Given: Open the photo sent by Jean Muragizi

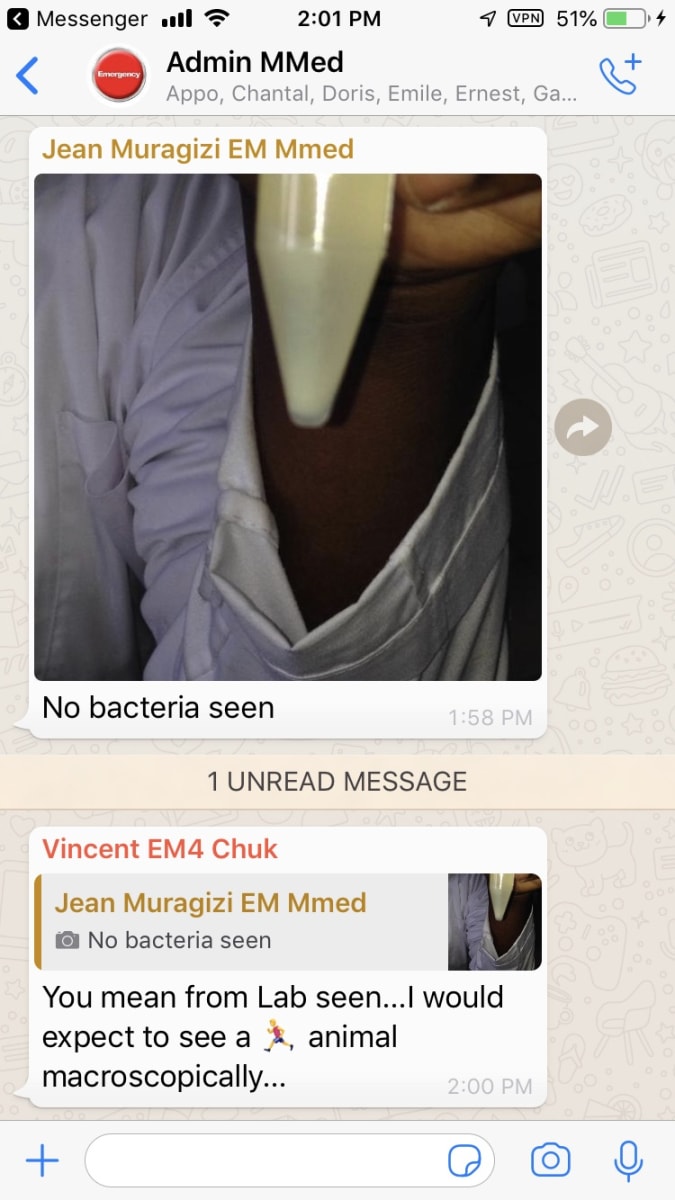Looking at the screenshot, I should click(288, 427).
